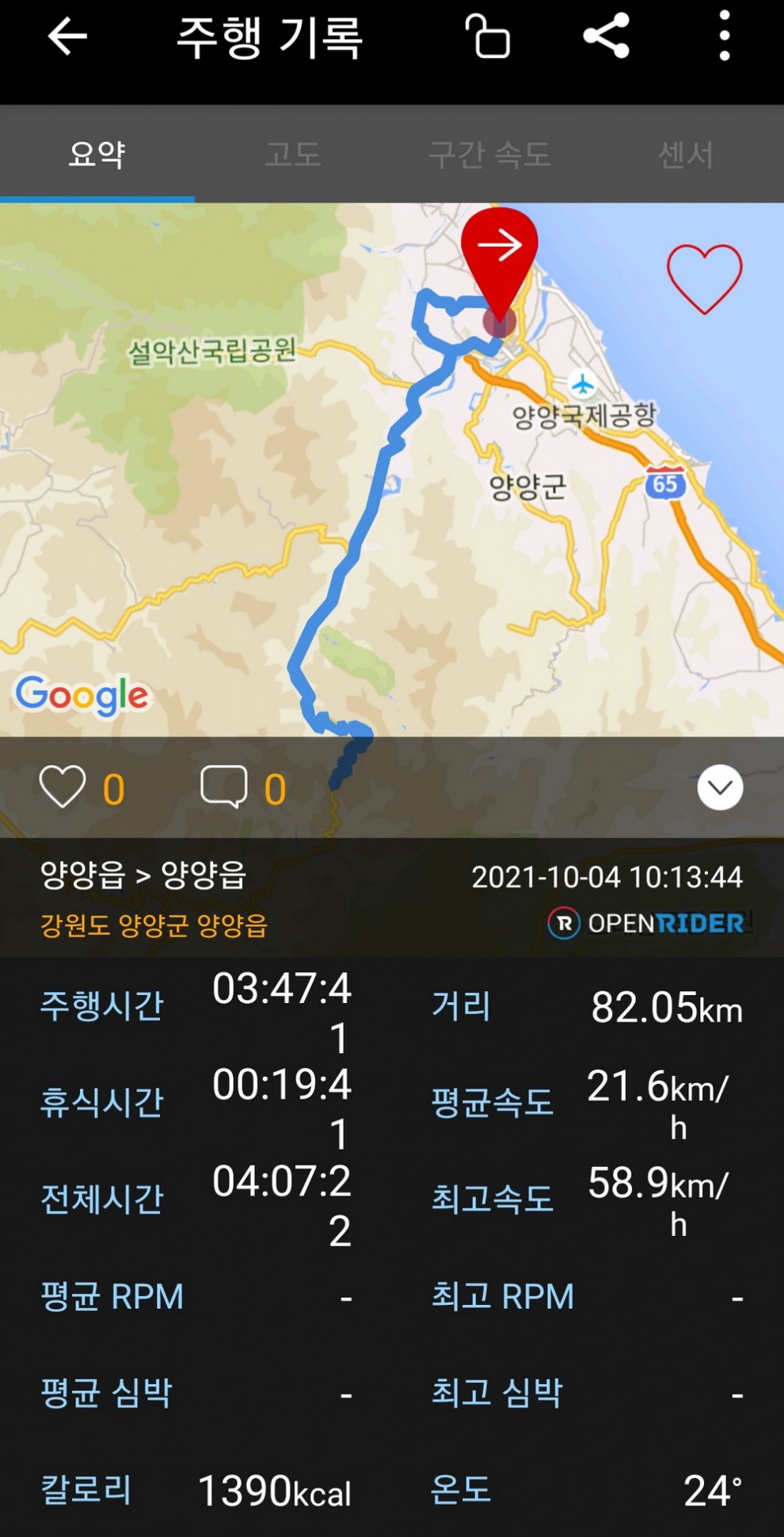Switch to the 고도 tab

(293, 154)
